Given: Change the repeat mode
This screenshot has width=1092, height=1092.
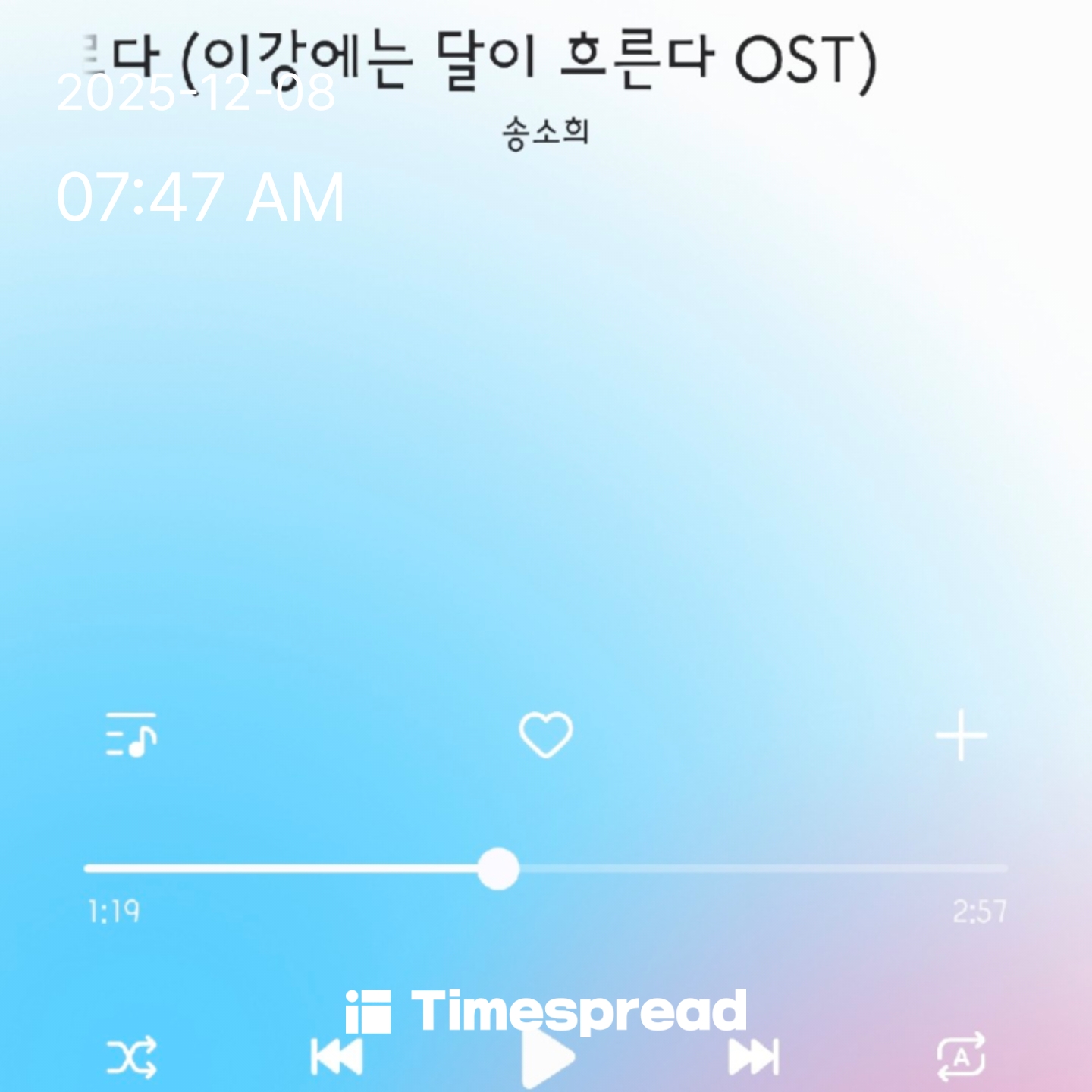Looking at the screenshot, I should 961,1056.
